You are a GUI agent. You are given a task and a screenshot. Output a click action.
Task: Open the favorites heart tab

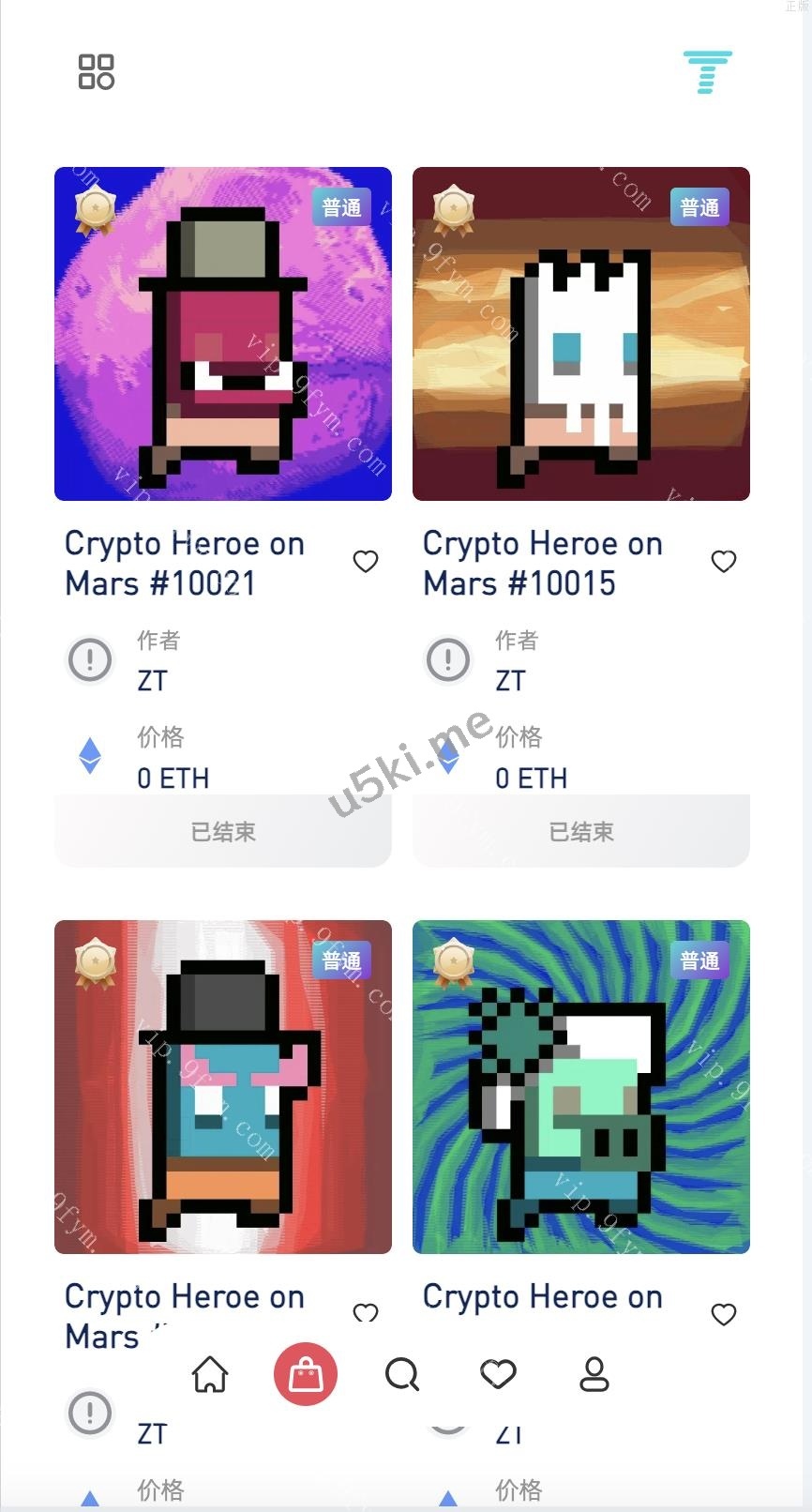498,1375
